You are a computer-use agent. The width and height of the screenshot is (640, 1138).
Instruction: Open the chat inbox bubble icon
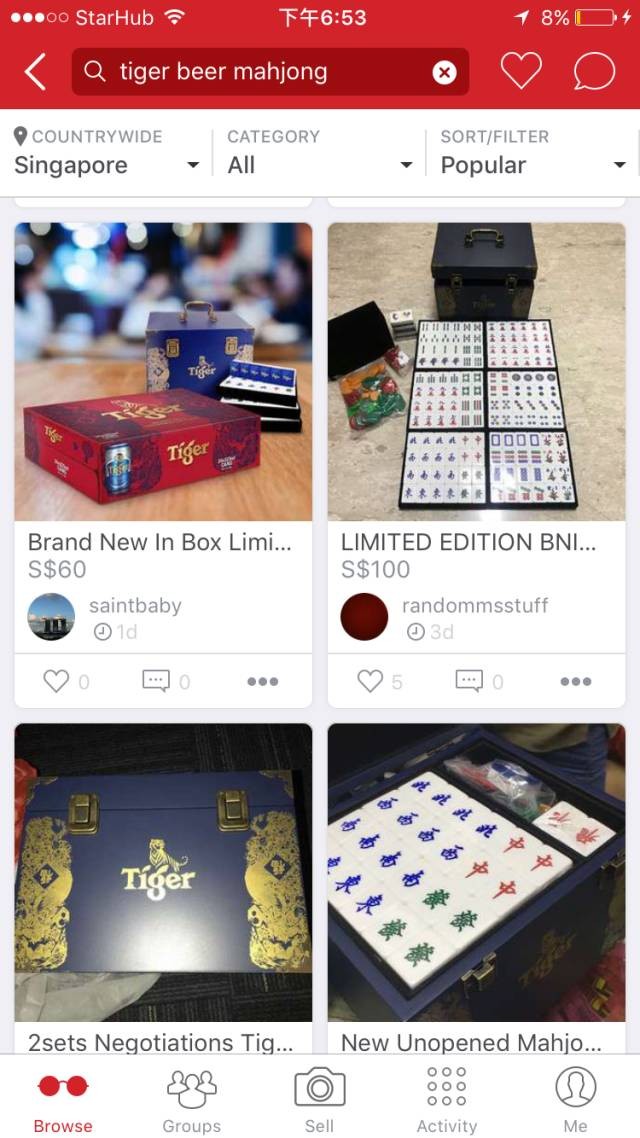(x=594, y=72)
